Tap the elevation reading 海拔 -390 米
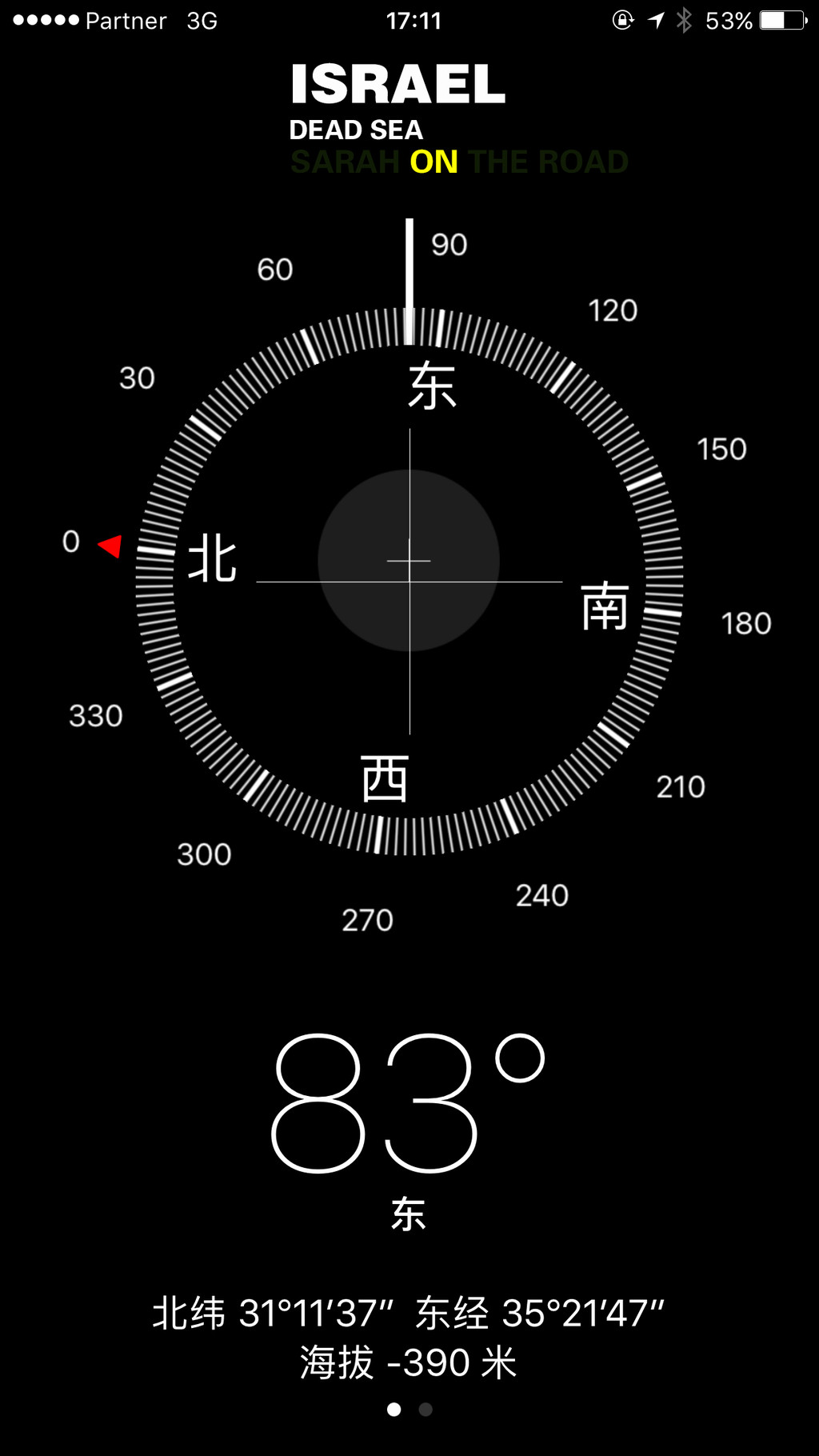Viewport: 819px width, 1456px height. click(x=409, y=1365)
